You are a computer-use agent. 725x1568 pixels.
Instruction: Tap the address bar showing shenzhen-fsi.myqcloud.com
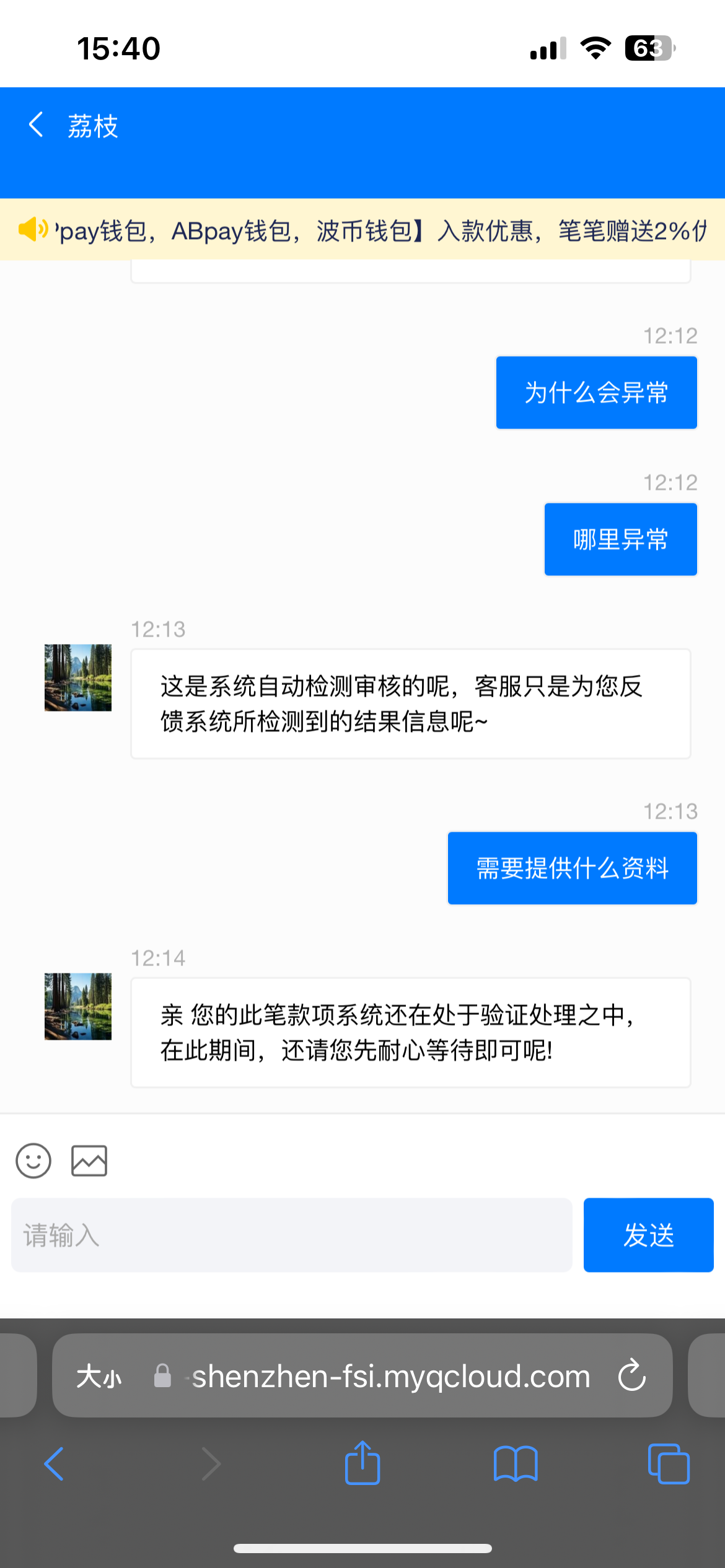[x=390, y=1376]
